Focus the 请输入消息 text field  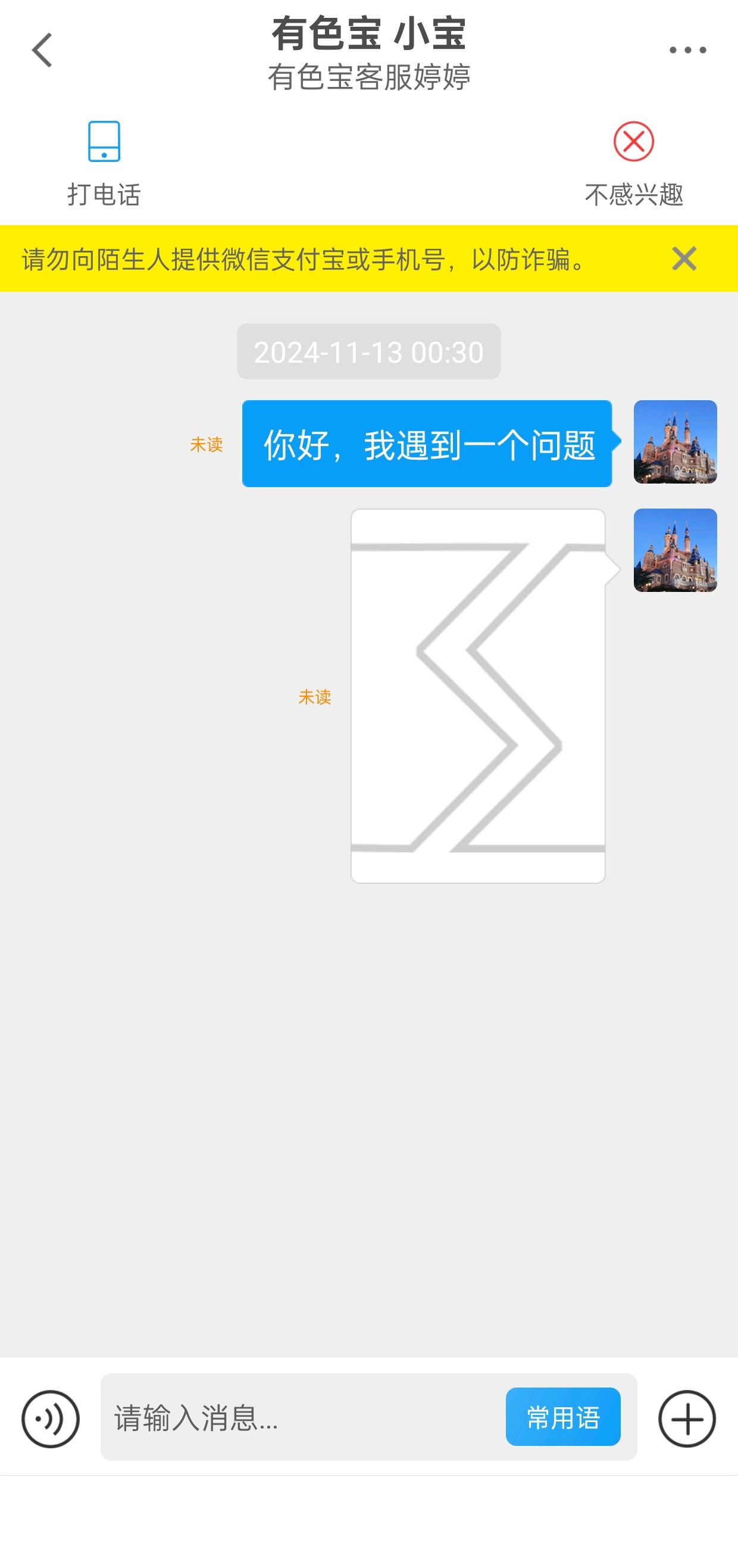click(302, 1417)
